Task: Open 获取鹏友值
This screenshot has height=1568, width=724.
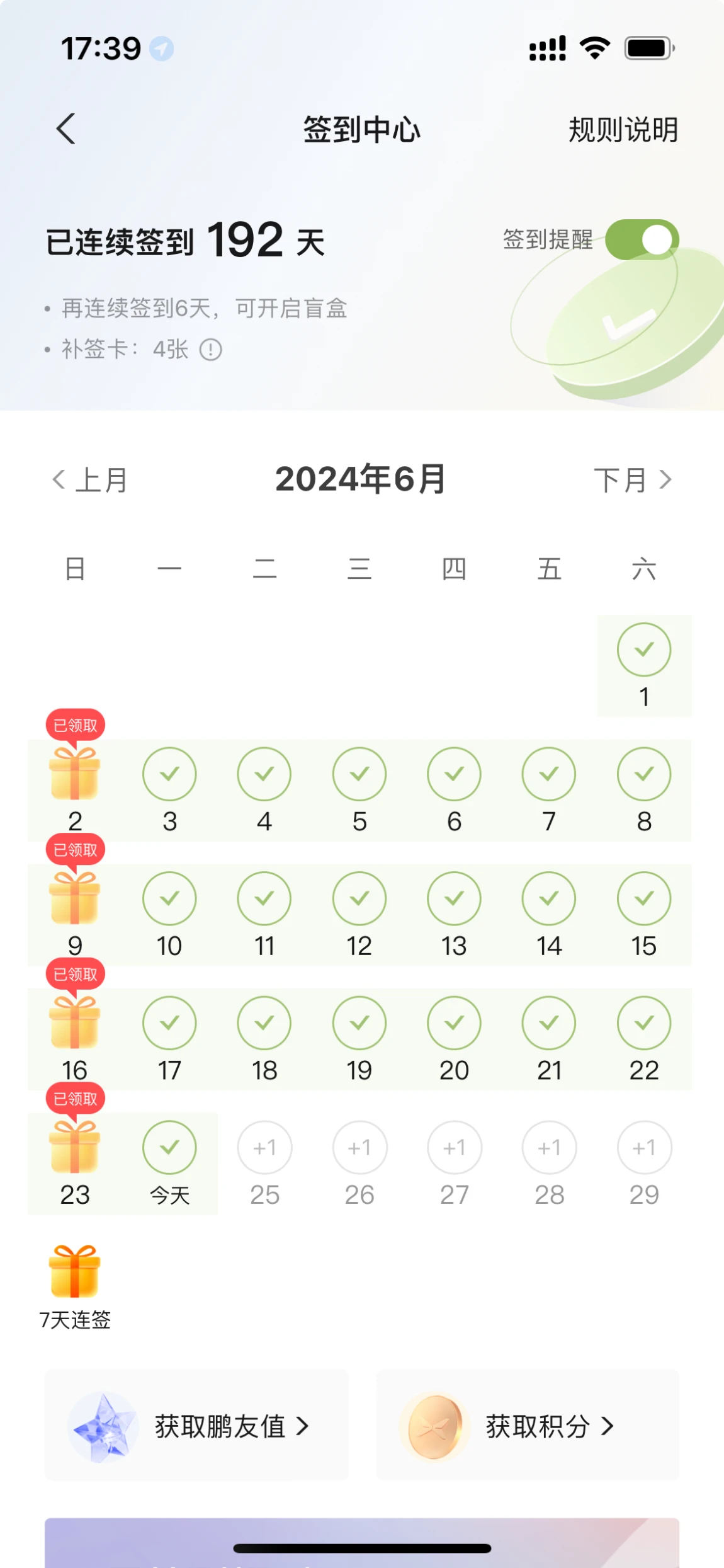Action: (196, 1426)
